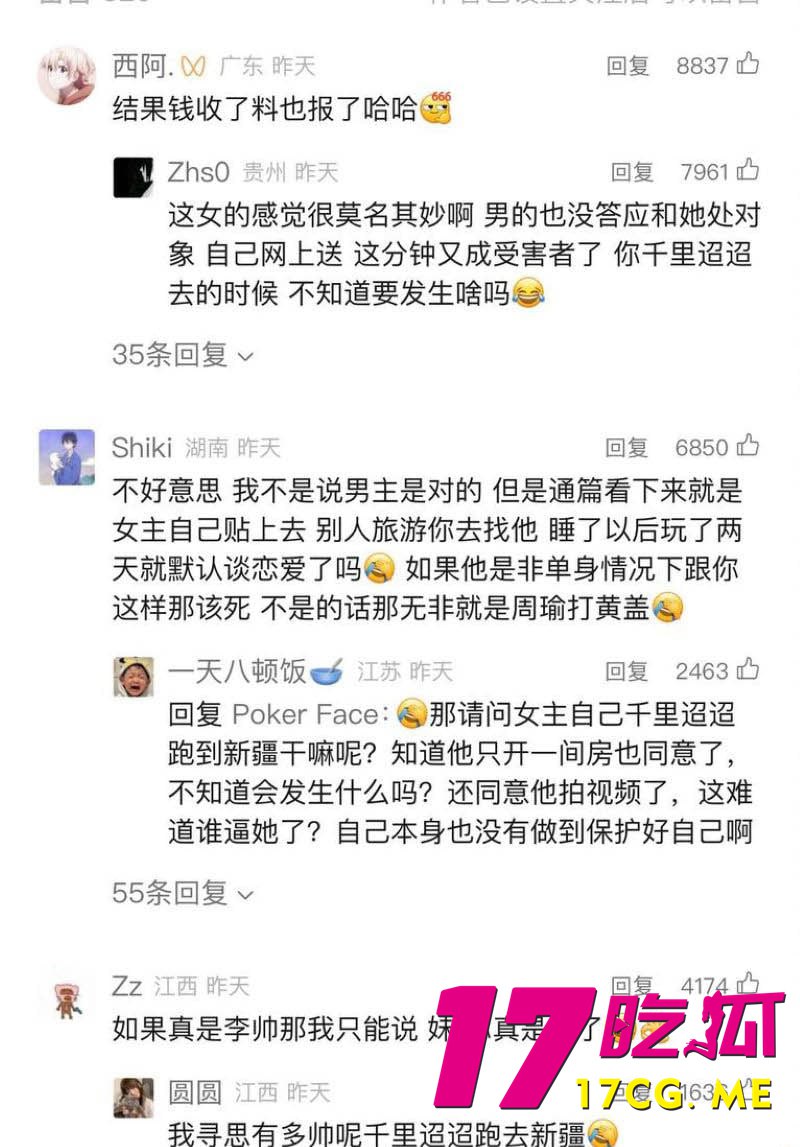Expand the 55条回复 thread
This screenshot has height=1147, width=800.
(x=183, y=892)
